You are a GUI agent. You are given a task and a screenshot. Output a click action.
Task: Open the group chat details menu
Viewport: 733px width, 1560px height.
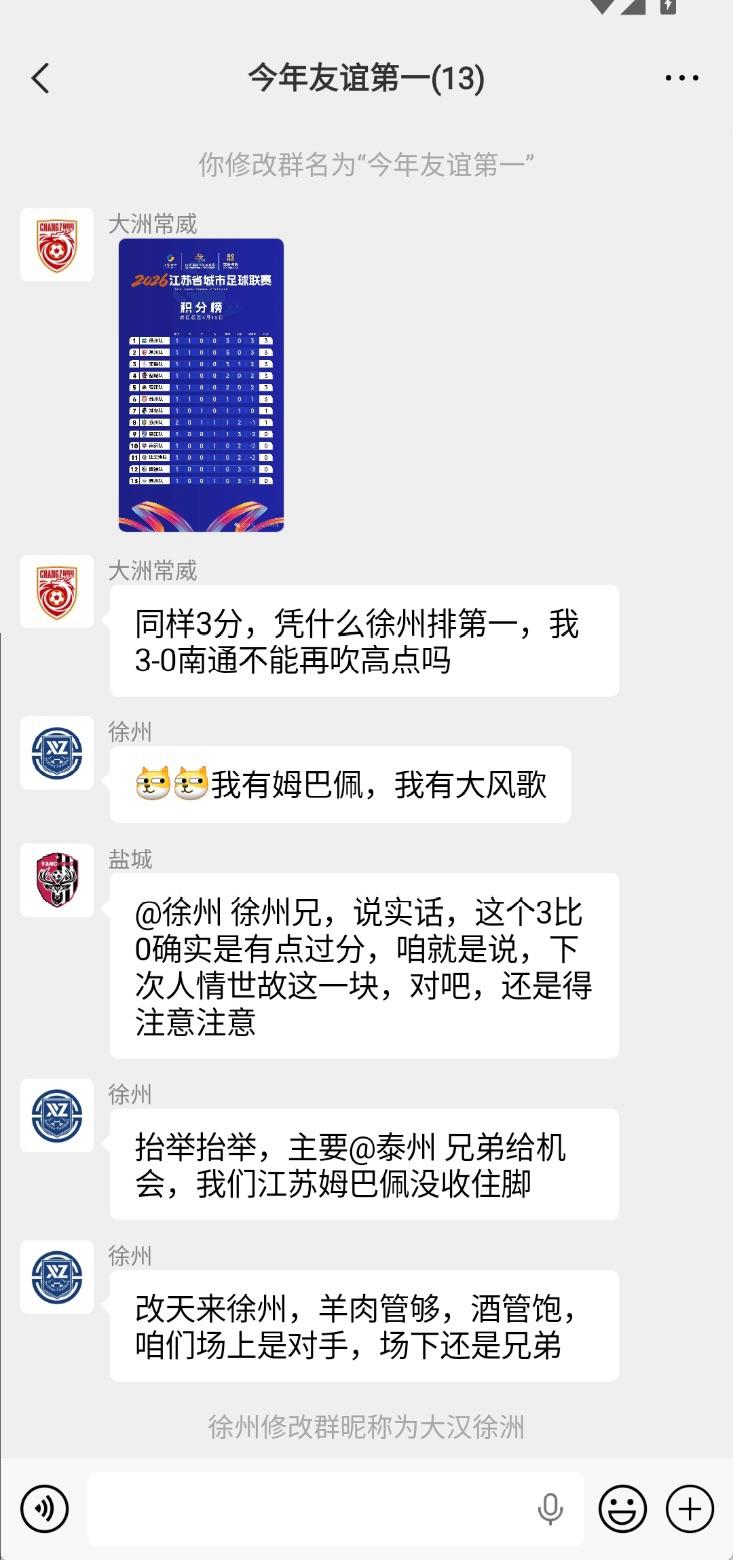coord(682,78)
